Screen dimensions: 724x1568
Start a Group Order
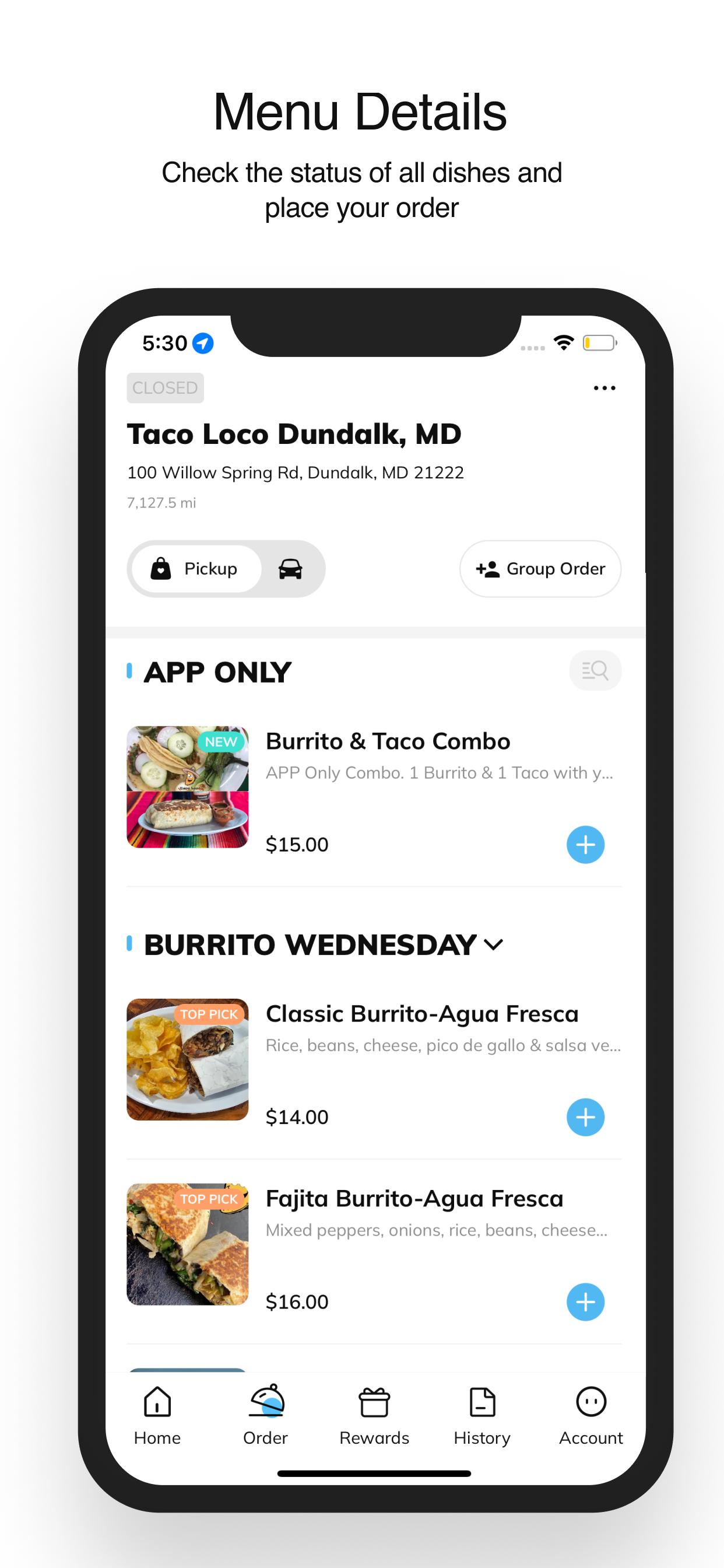pyautogui.click(x=539, y=569)
